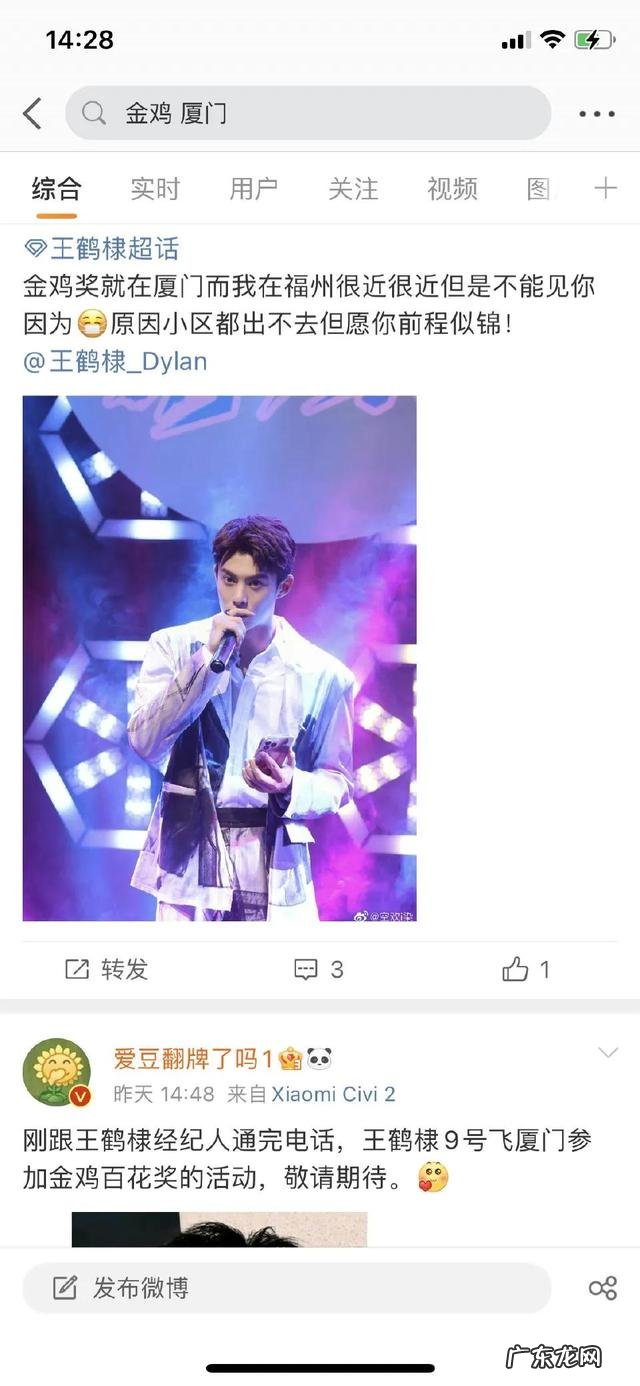Add a tab with the plus icon
The image size is (640, 1386).
(x=605, y=188)
